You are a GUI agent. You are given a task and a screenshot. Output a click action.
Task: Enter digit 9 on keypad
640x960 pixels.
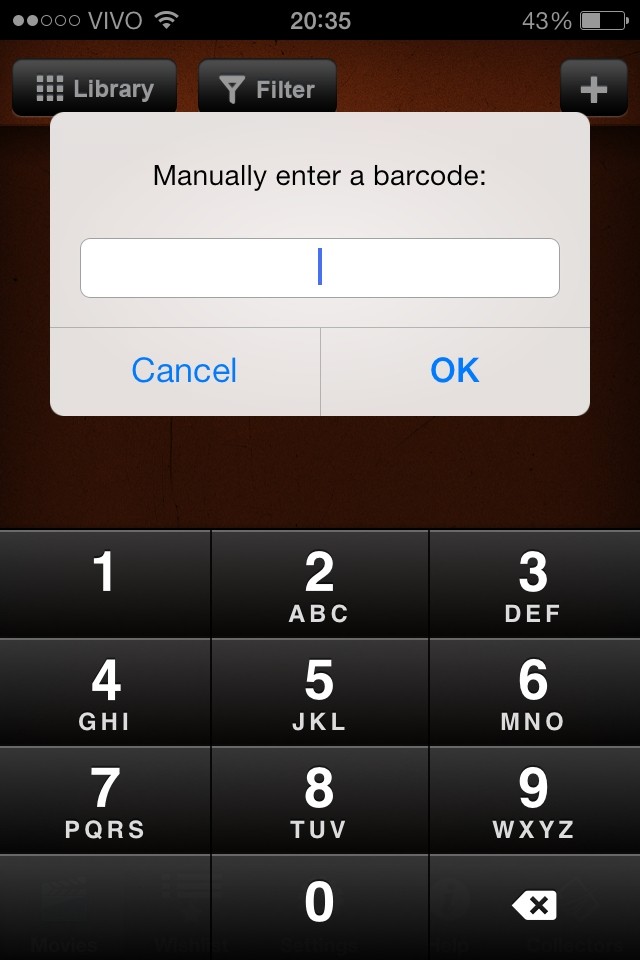(533, 800)
